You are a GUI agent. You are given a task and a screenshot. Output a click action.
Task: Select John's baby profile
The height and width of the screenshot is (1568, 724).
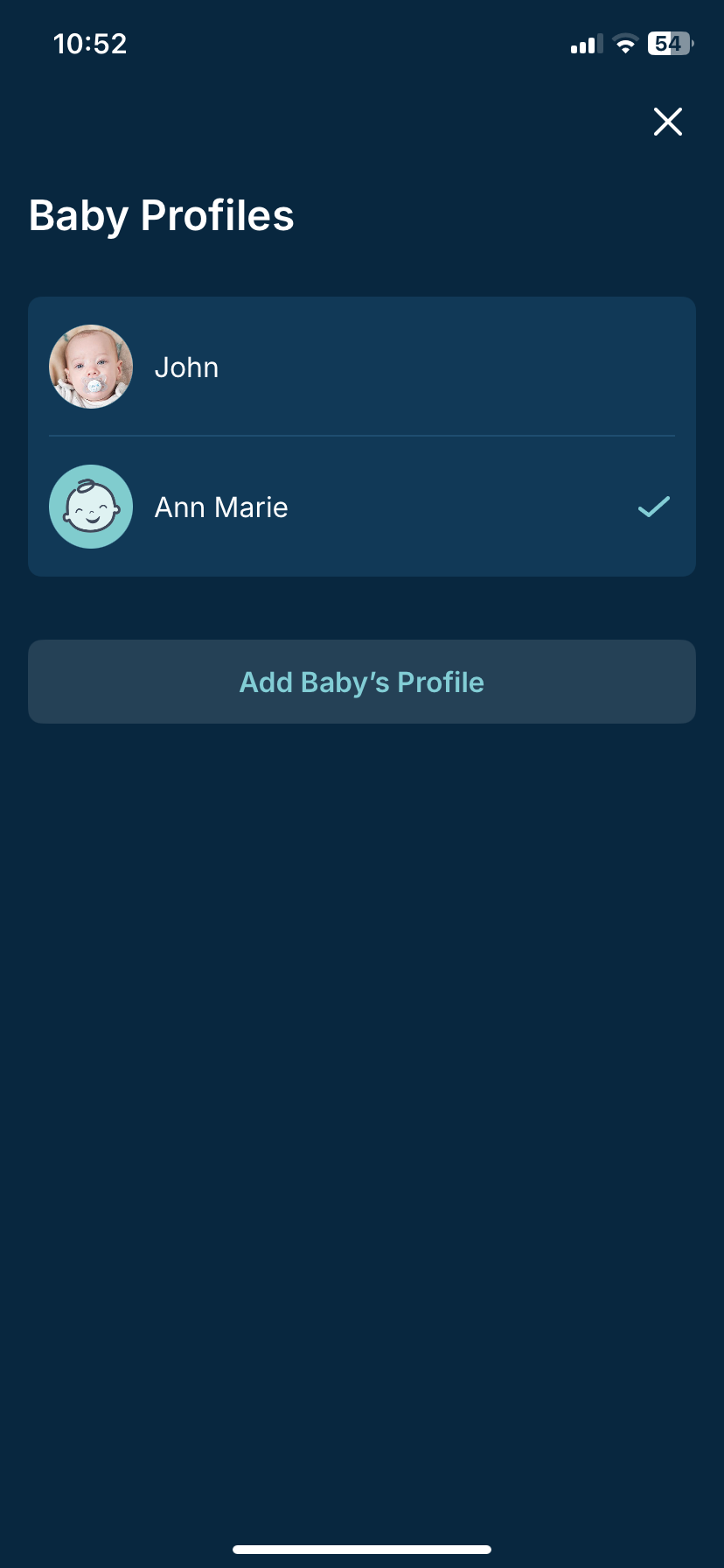tap(361, 367)
